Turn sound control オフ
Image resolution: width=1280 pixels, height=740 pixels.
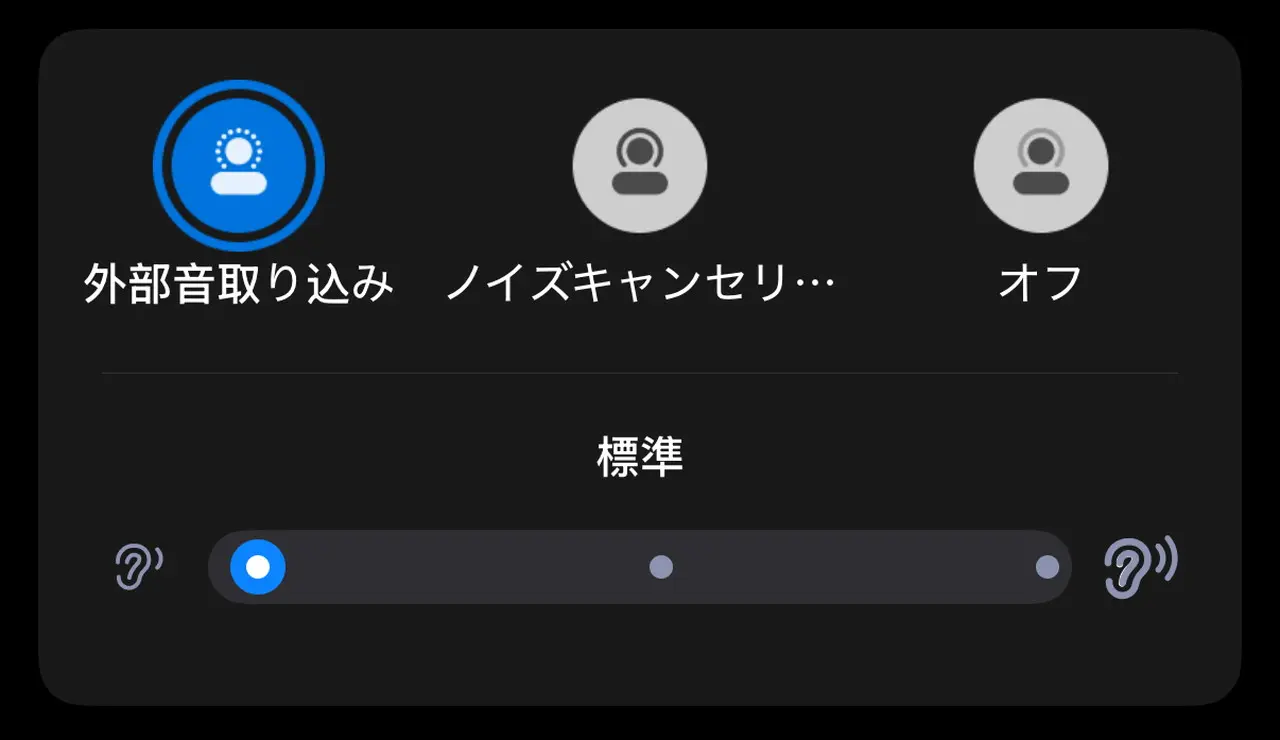tap(1041, 166)
